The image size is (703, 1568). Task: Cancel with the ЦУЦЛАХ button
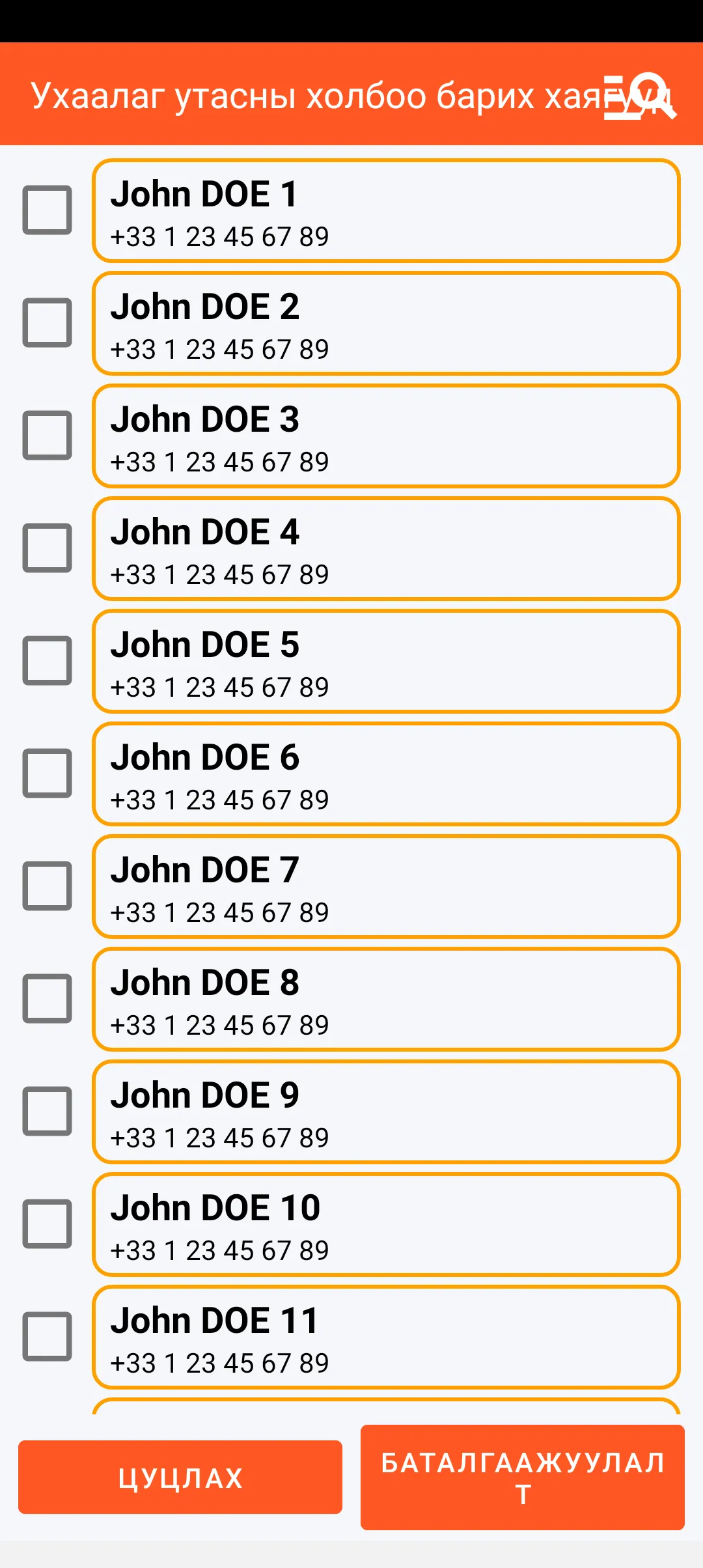pyautogui.click(x=180, y=1477)
